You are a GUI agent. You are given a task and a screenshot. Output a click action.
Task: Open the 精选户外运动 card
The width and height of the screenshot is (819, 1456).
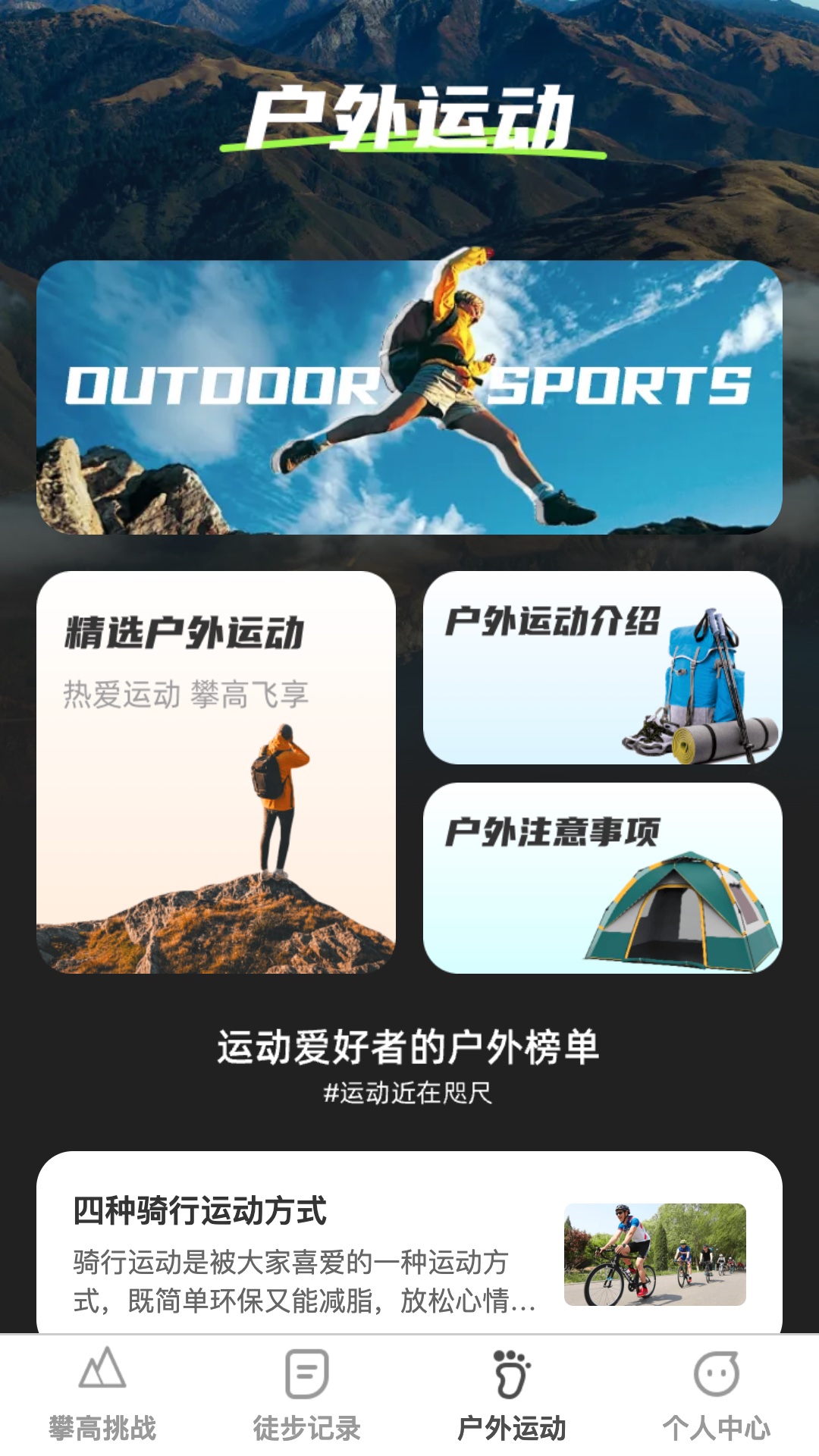click(216, 772)
